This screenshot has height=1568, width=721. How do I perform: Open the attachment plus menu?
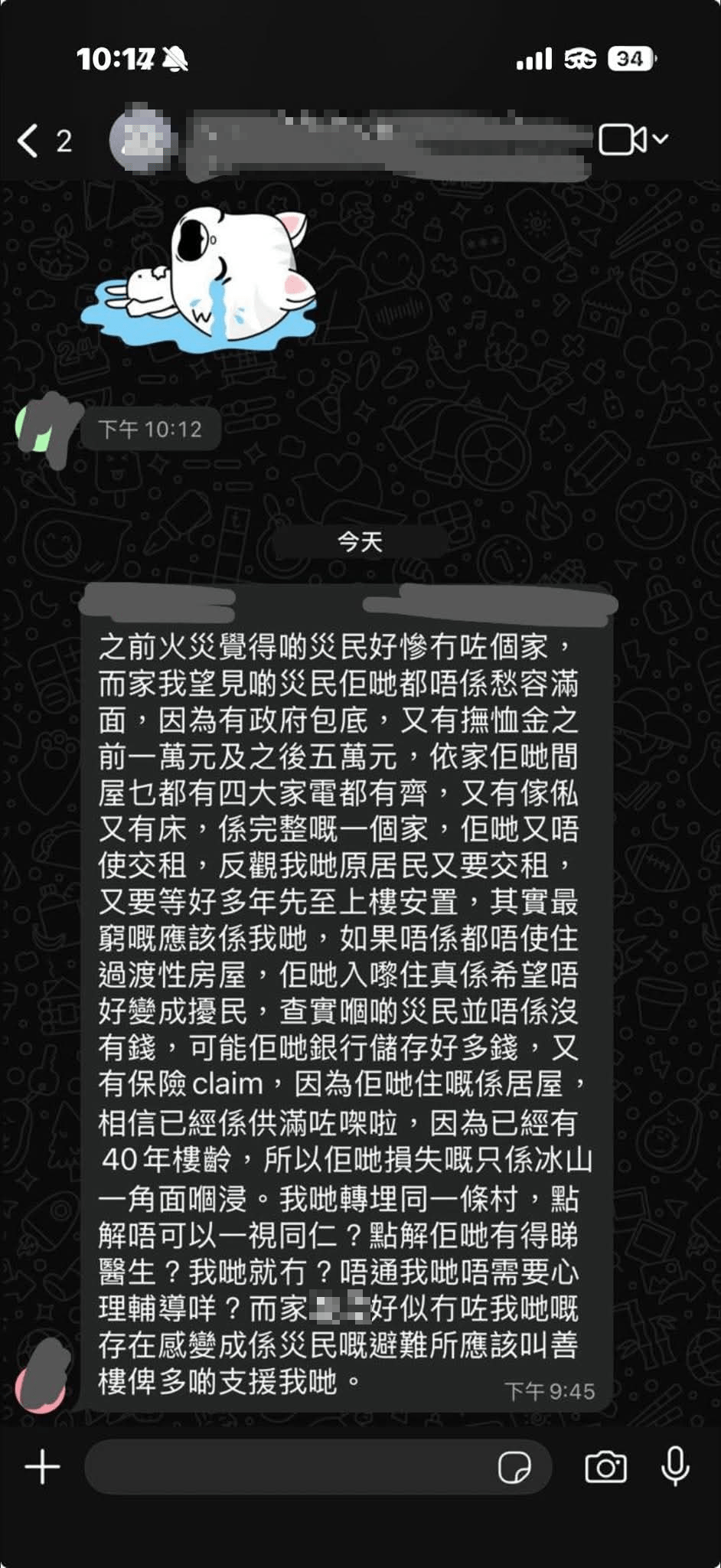coord(42,1467)
